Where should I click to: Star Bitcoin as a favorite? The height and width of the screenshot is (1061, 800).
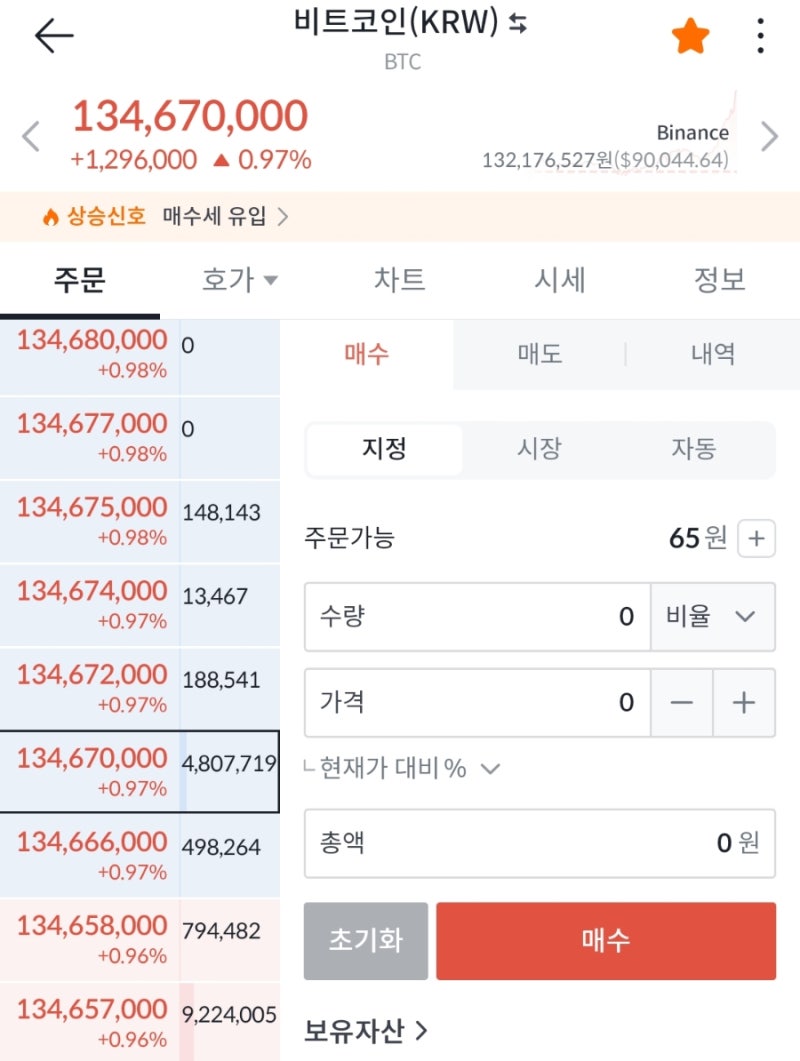[x=690, y=36]
